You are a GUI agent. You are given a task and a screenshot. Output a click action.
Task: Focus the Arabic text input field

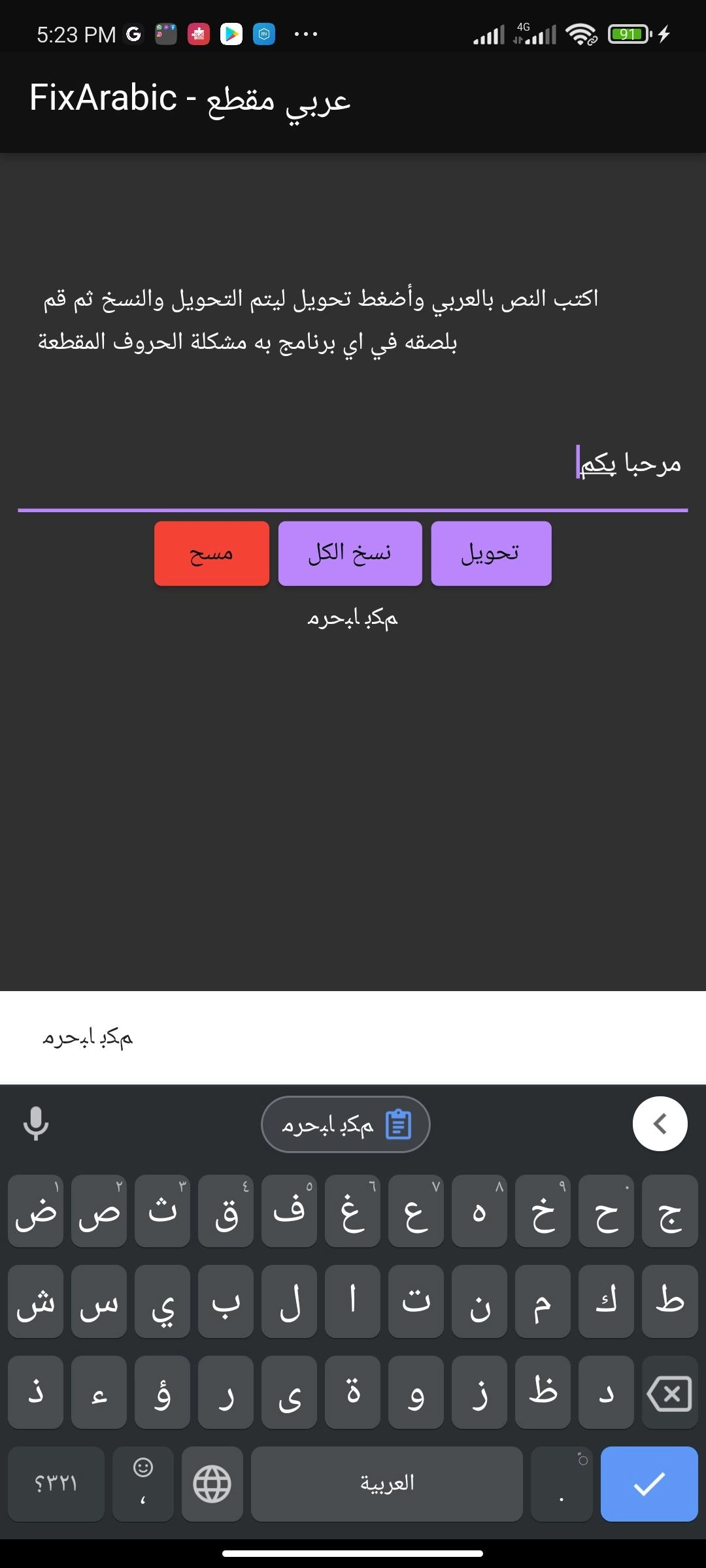click(353, 465)
